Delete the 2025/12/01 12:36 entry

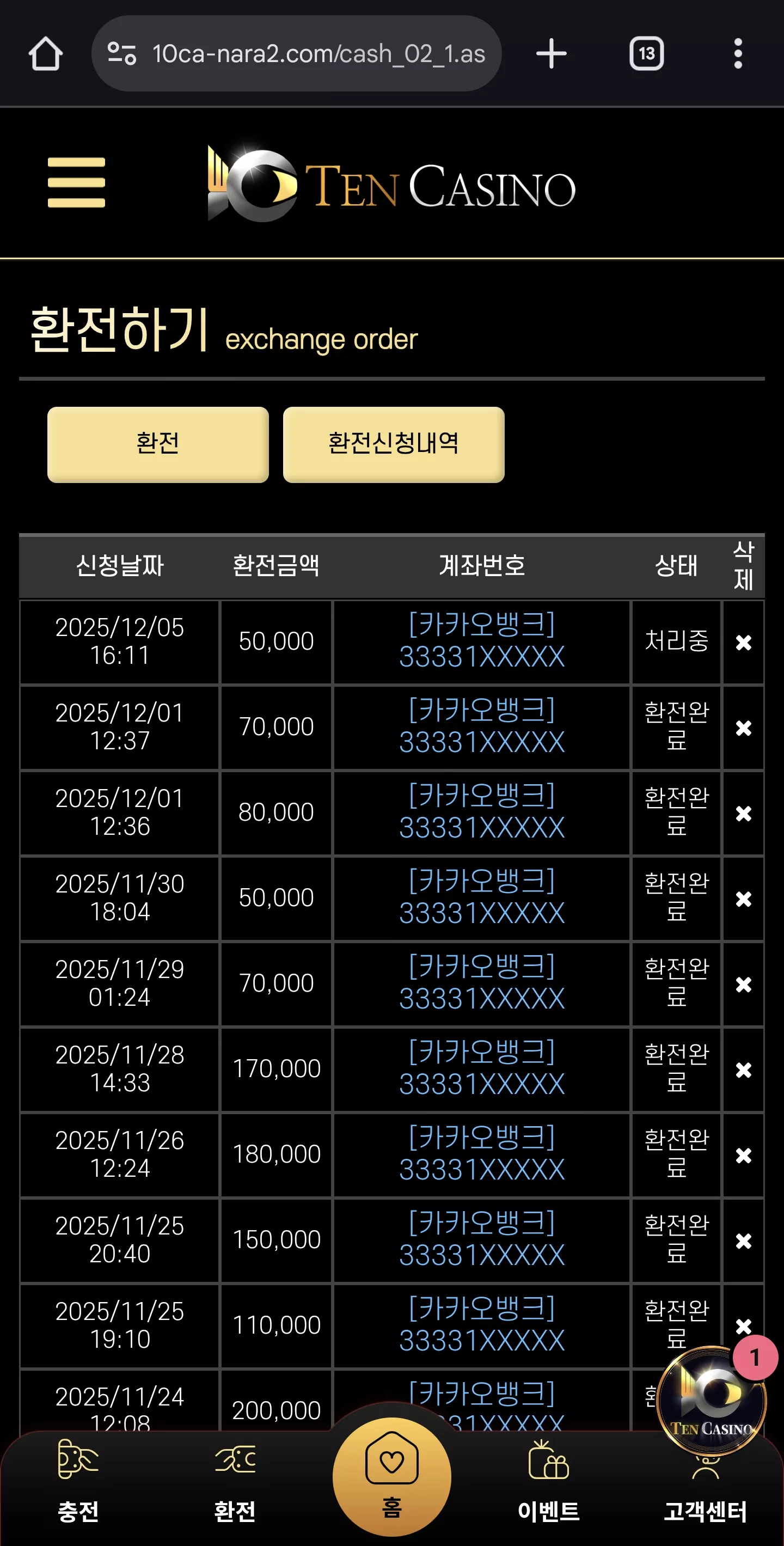click(x=743, y=813)
